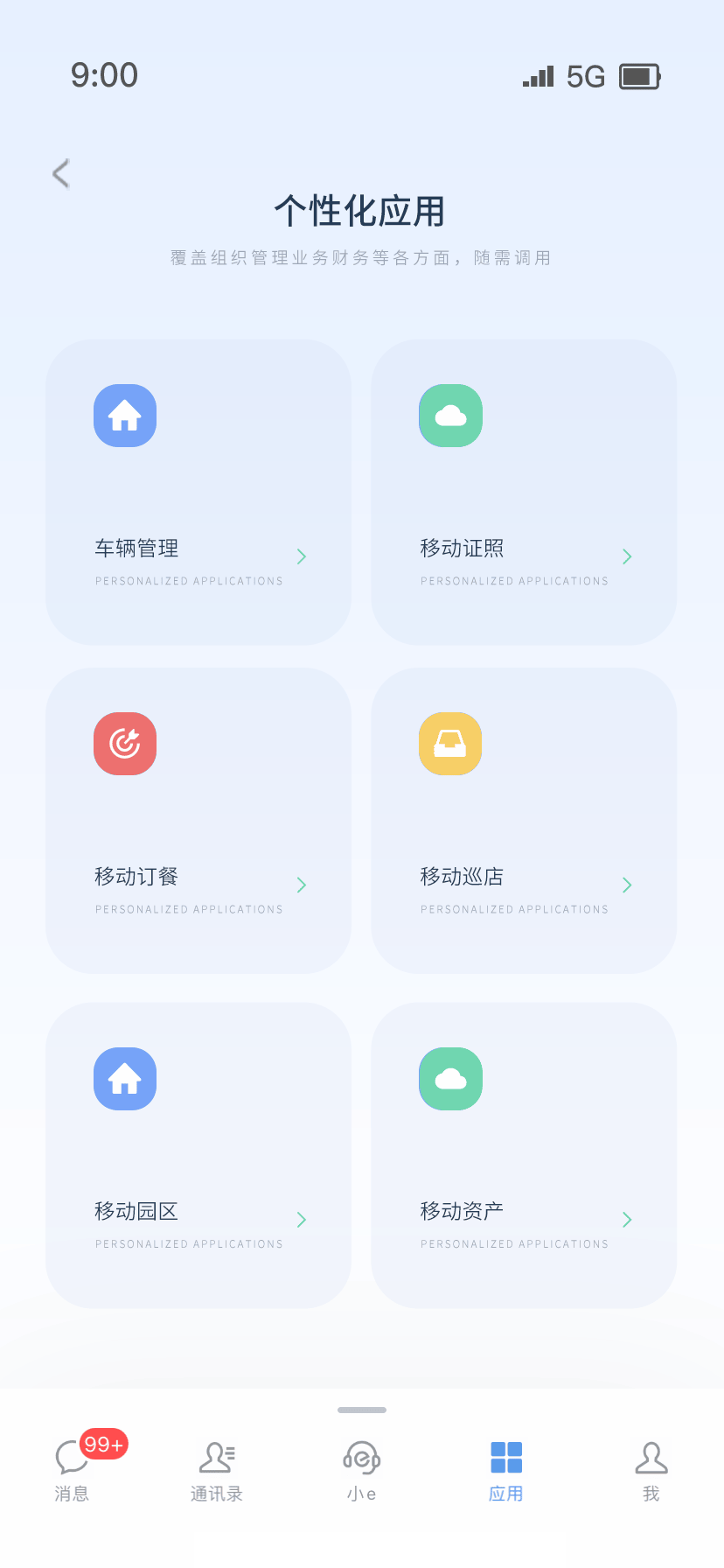Open the 移动订餐 application card
This screenshot has width=724, height=1568.
(198, 821)
